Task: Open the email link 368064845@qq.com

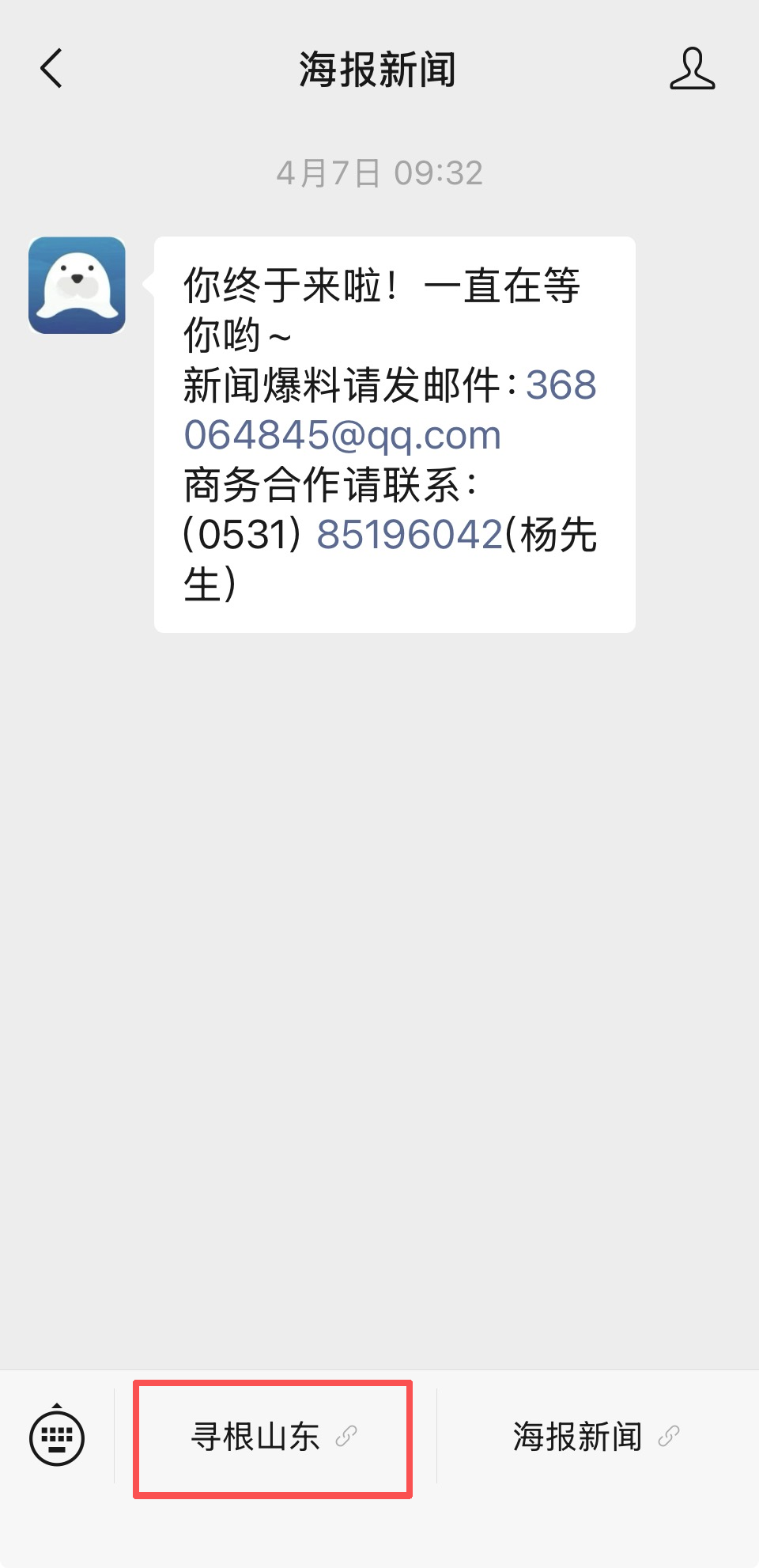Action: pos(342,435)
